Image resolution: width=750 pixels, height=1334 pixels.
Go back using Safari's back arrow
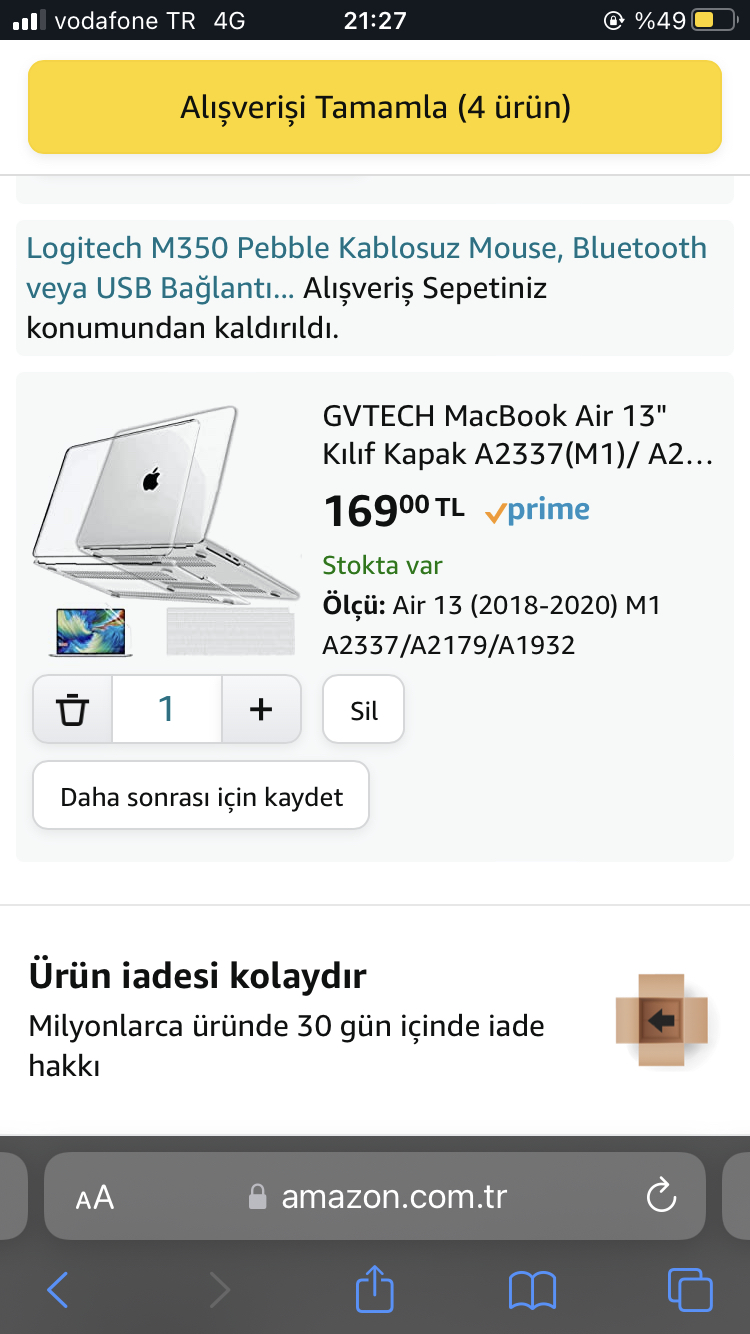pos(58,1290)
